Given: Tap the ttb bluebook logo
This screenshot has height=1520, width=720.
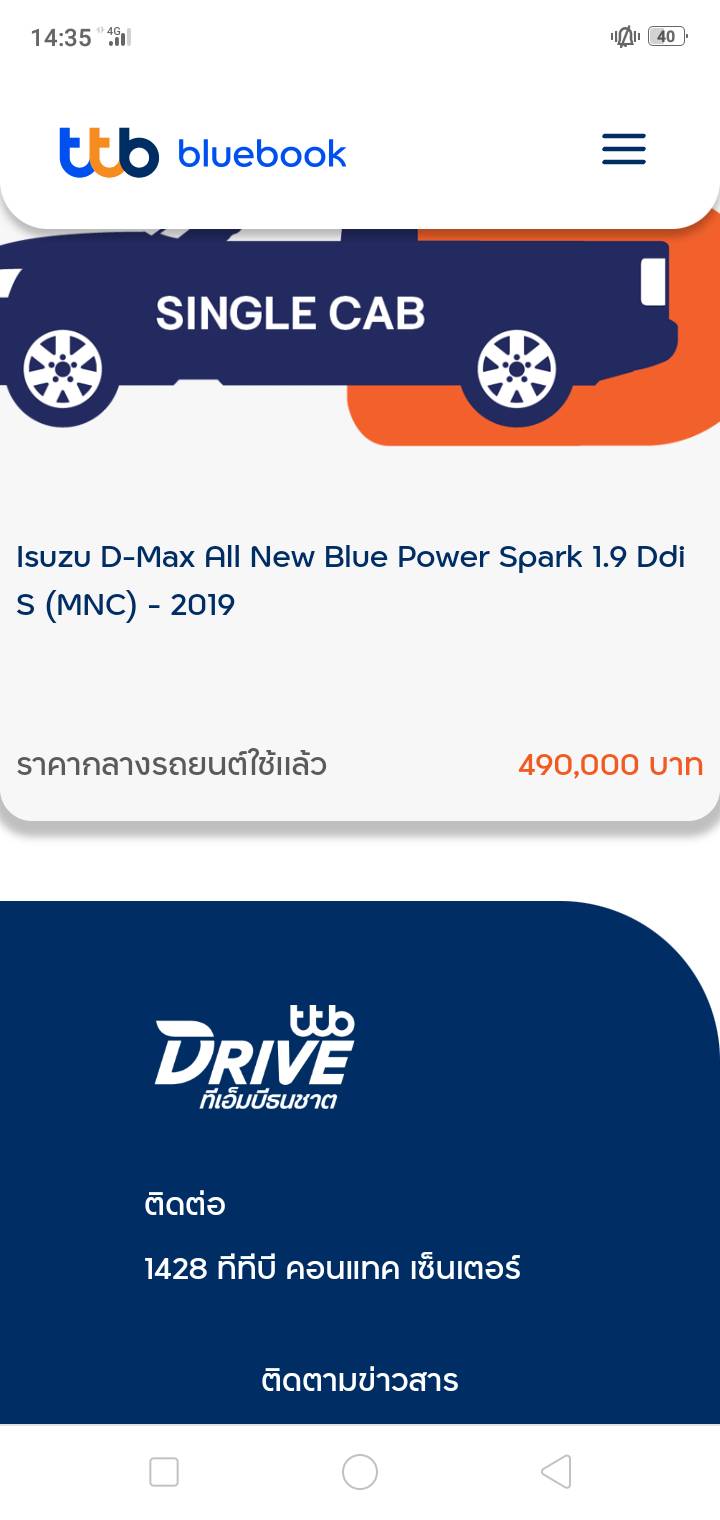Looking at the screenshot, I should pyautogui.click(x=203, y=153).
